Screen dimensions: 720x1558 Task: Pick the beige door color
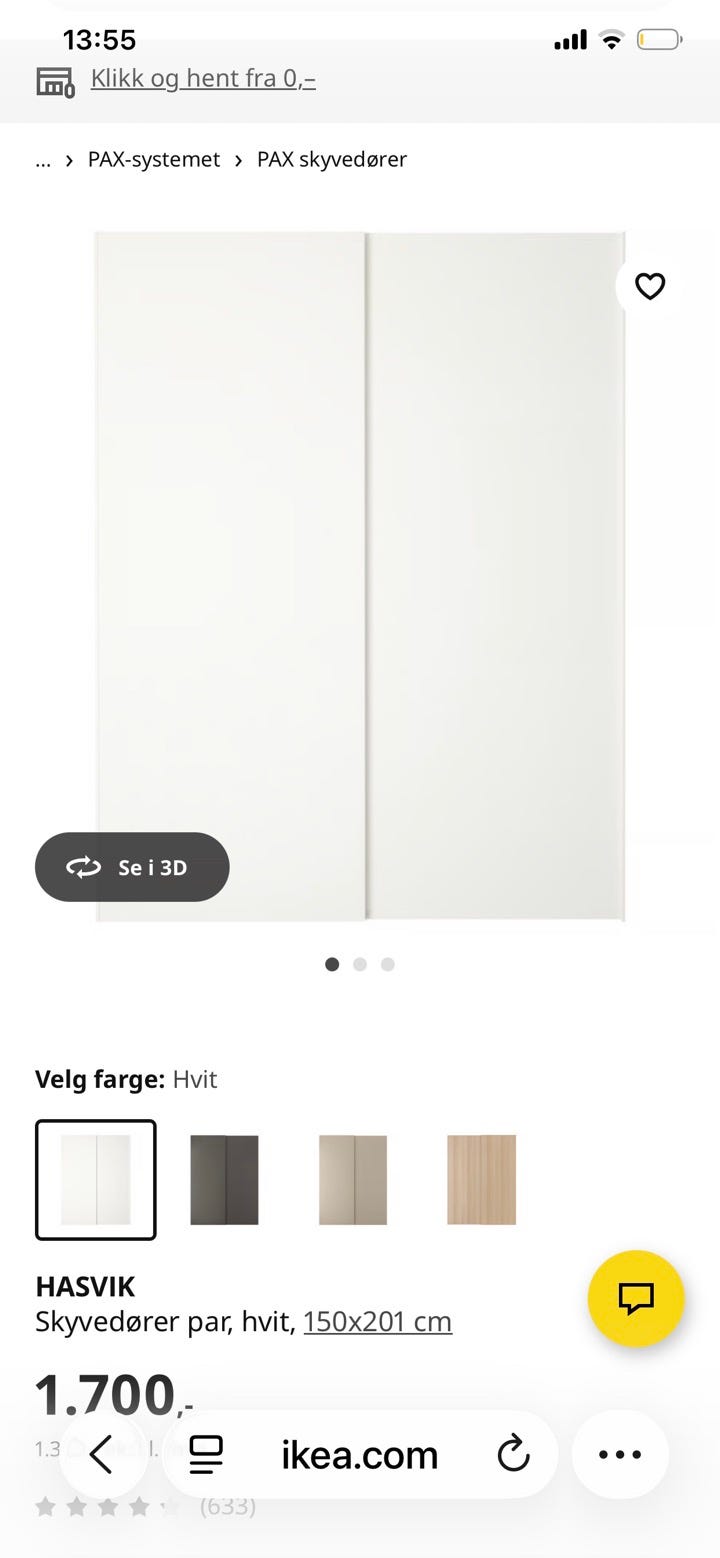353,1180
